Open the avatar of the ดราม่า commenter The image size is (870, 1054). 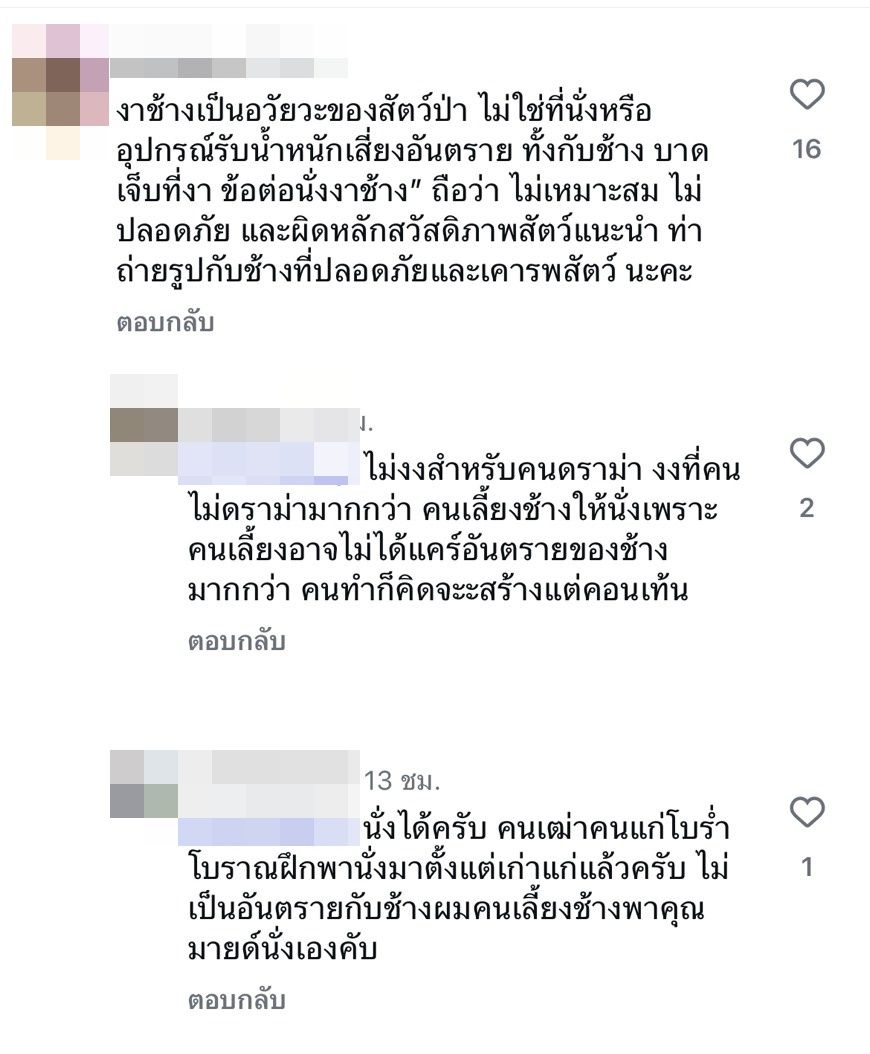pos(143,425)
